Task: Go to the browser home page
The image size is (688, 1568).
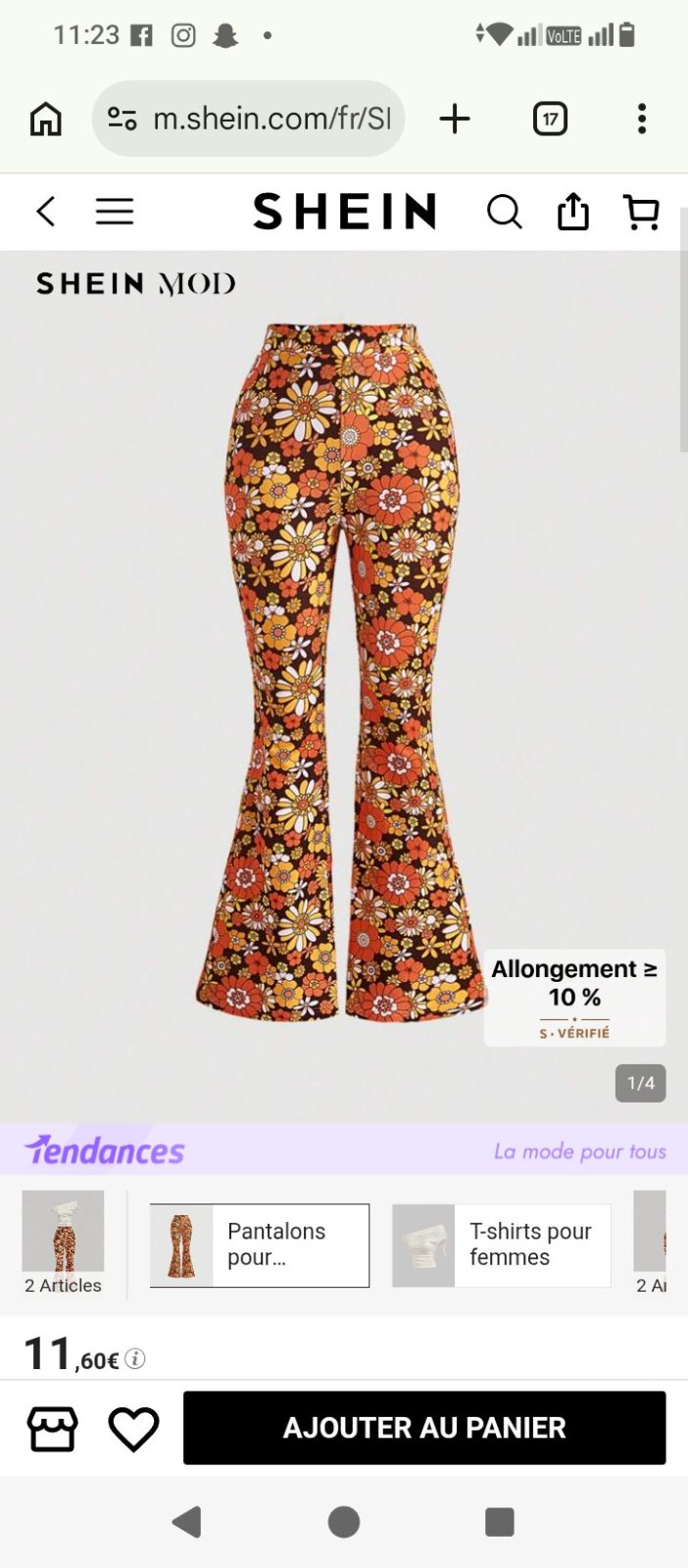Action: pos(46,119)
